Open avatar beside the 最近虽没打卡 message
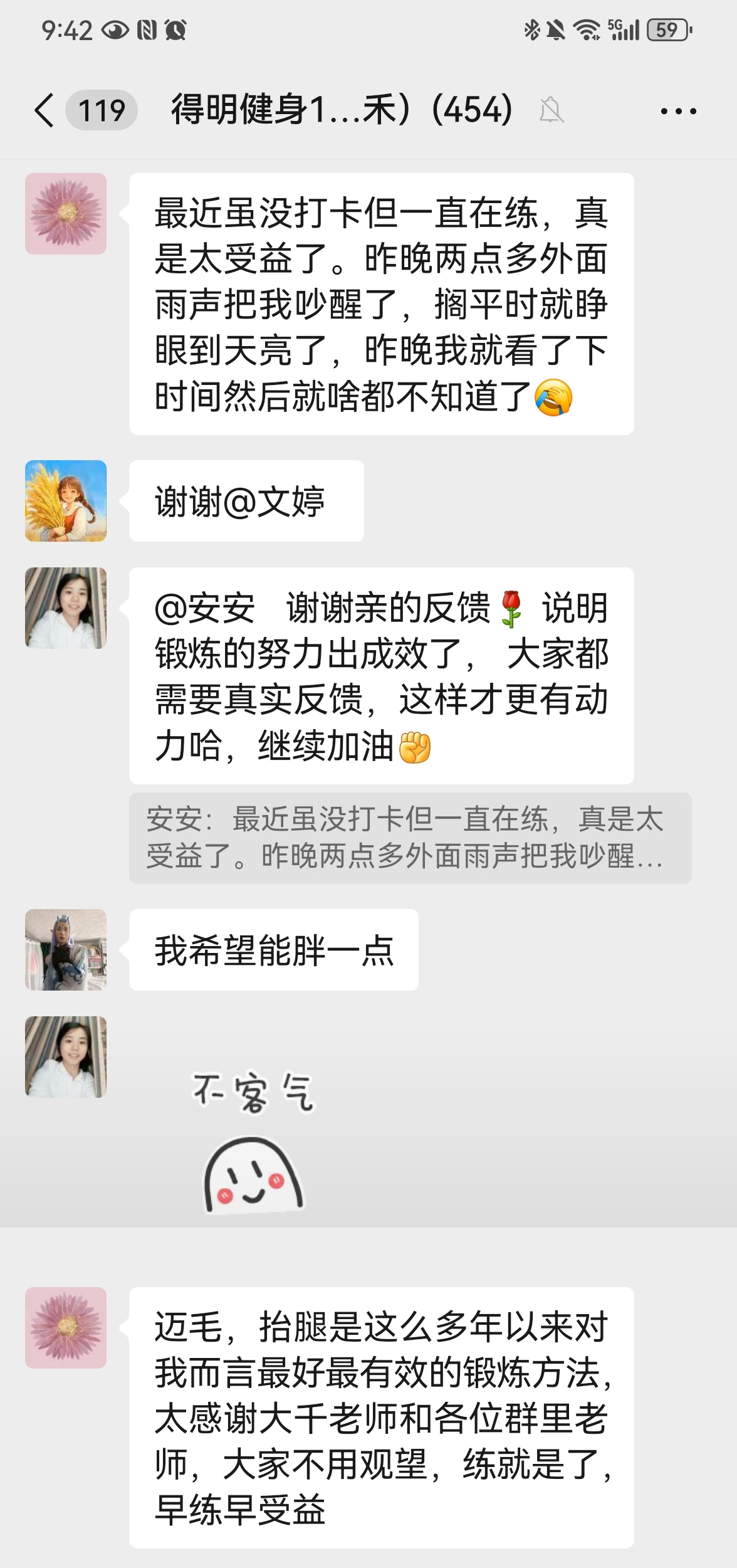 click(66, 214)
